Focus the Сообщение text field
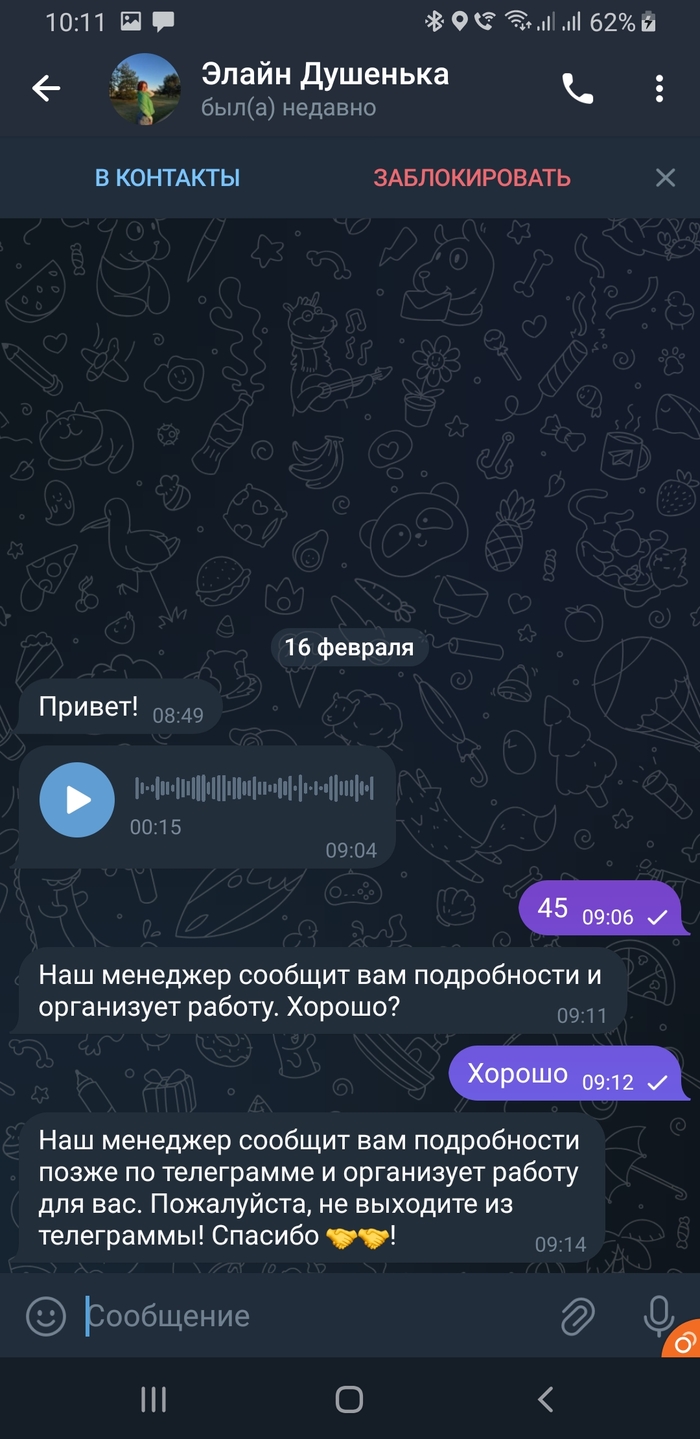This screenshot has height=1439, width=700. [x=310, y=1316]
